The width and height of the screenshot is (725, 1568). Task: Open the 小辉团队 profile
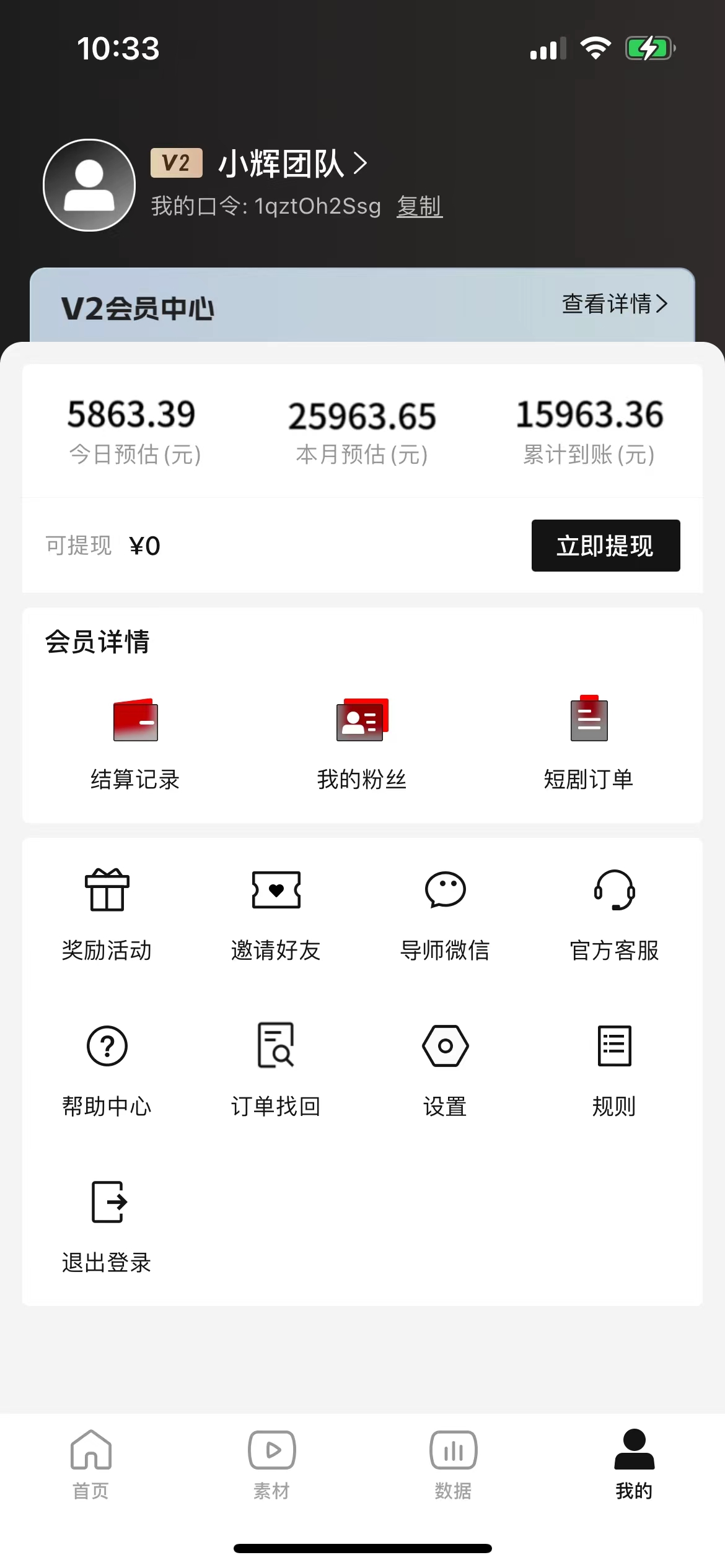[x=291, y=164]
